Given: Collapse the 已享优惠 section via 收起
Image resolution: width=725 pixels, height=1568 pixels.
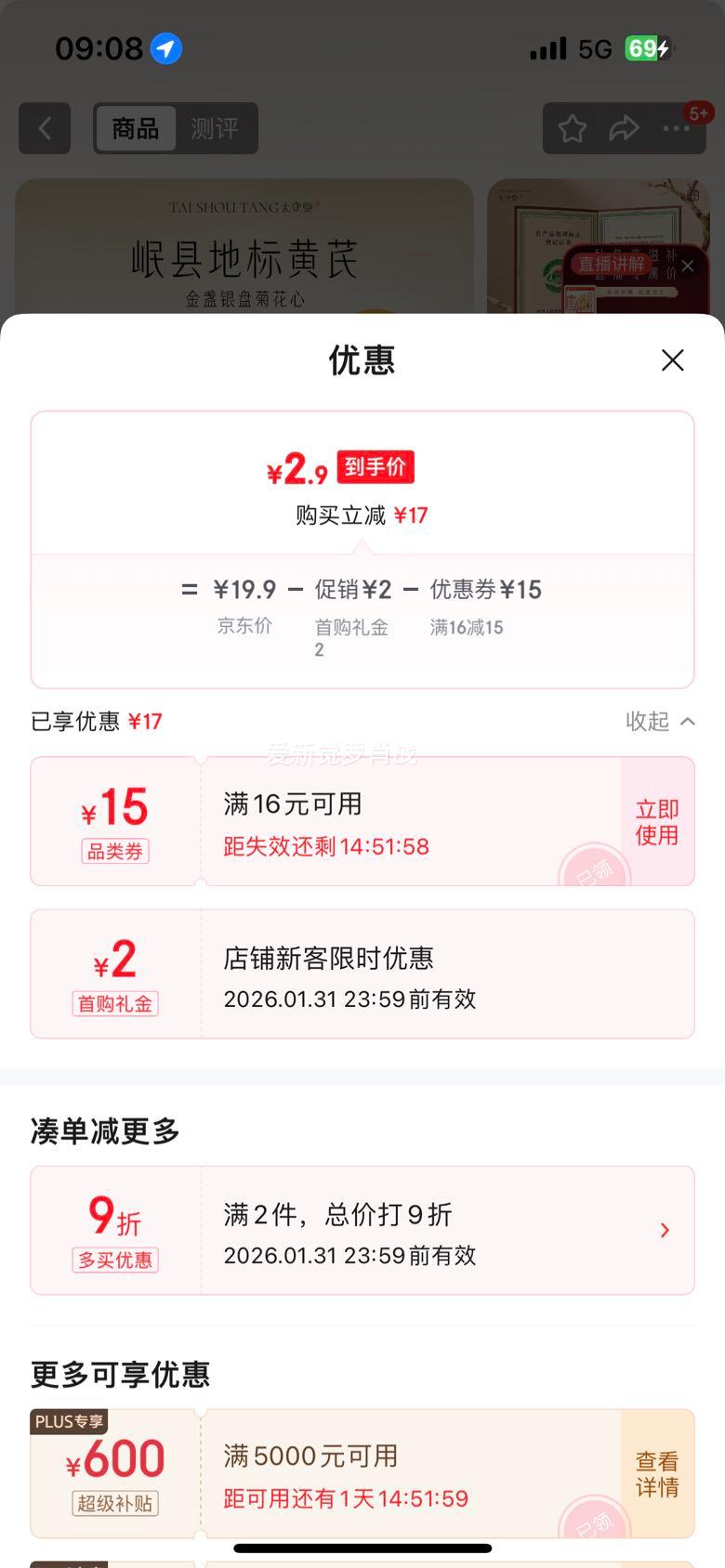Looking at the screenshot, I should point(661,721).
